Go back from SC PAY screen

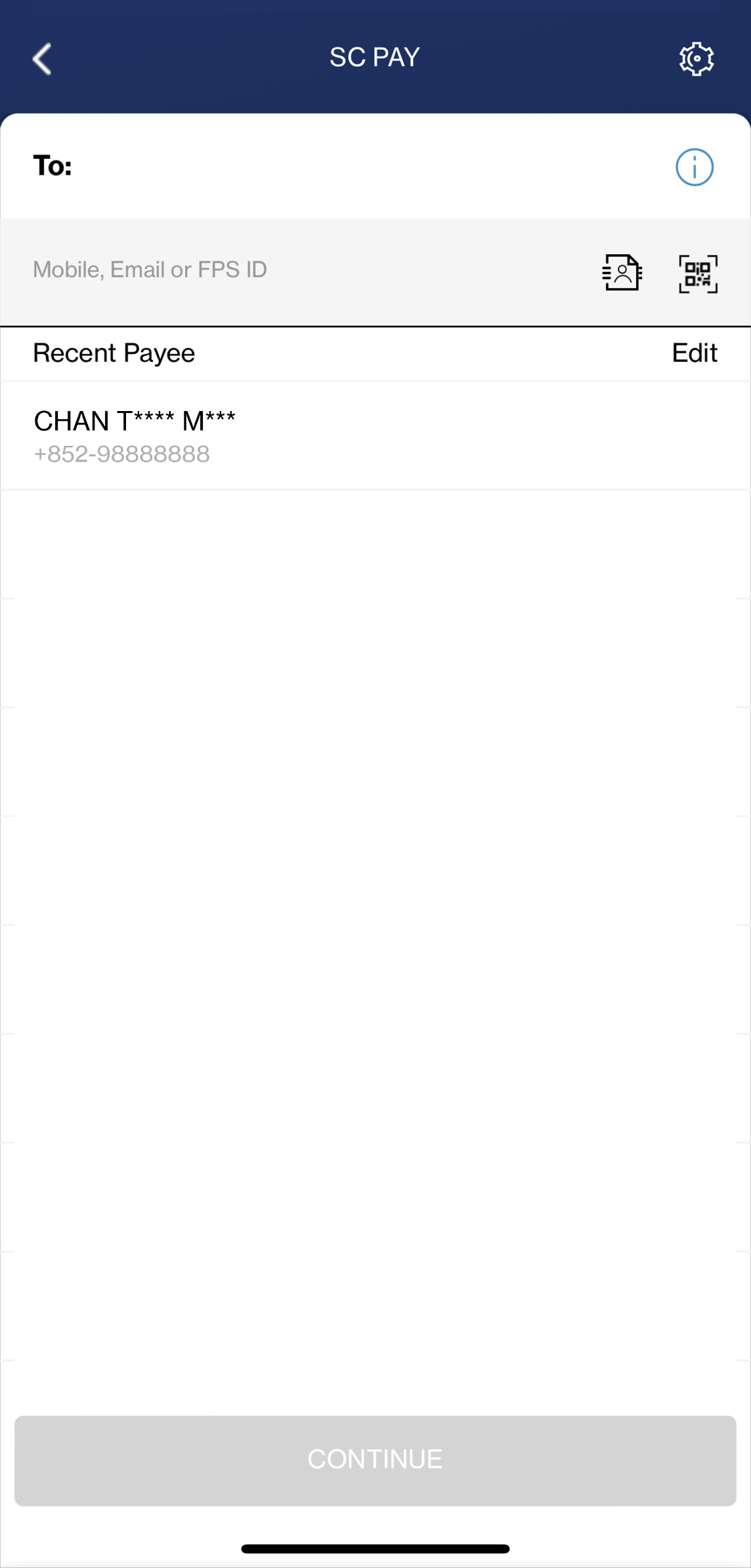[42, 59]
